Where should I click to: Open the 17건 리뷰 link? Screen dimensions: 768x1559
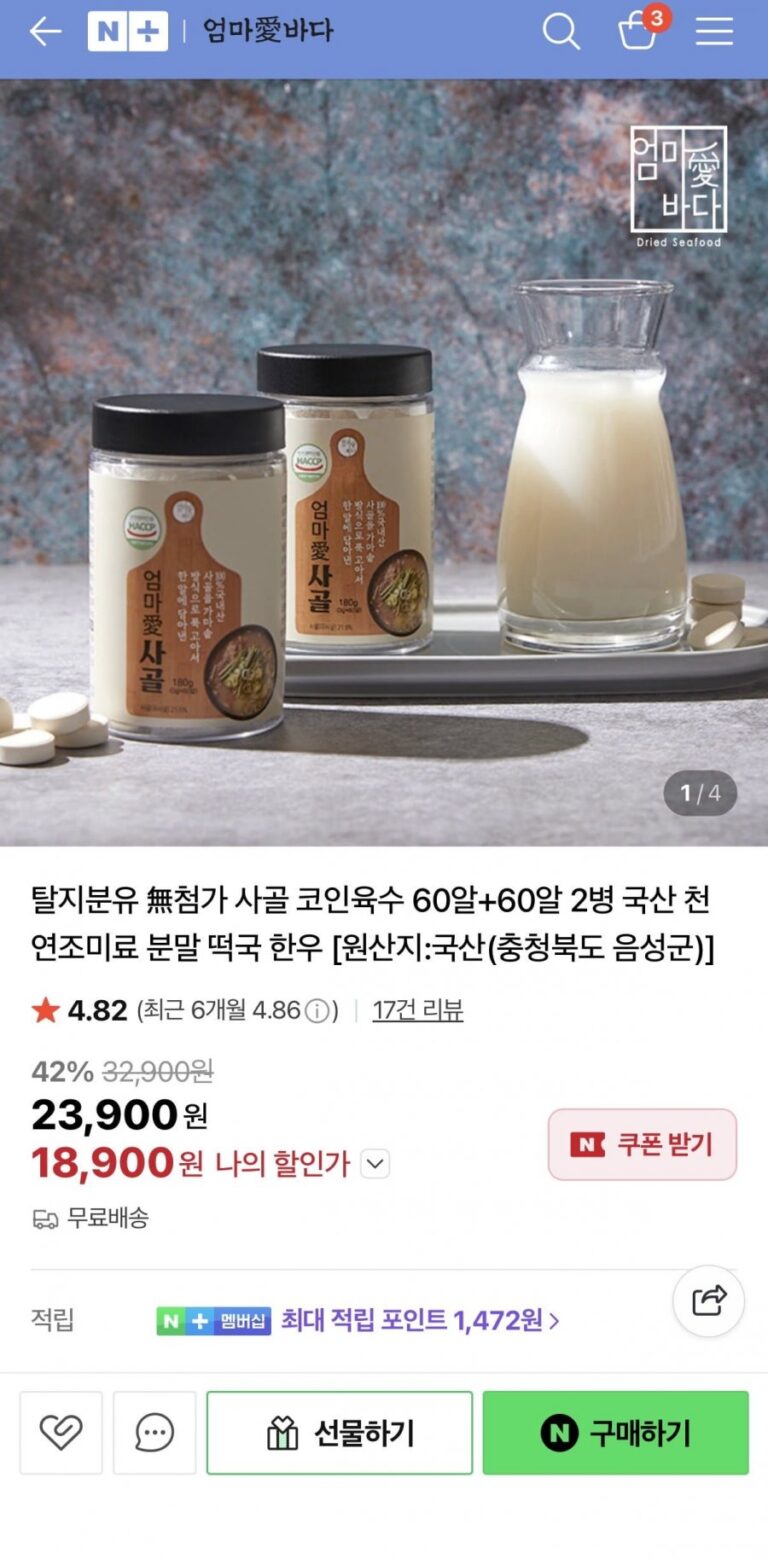click(x=417, y=1011)
